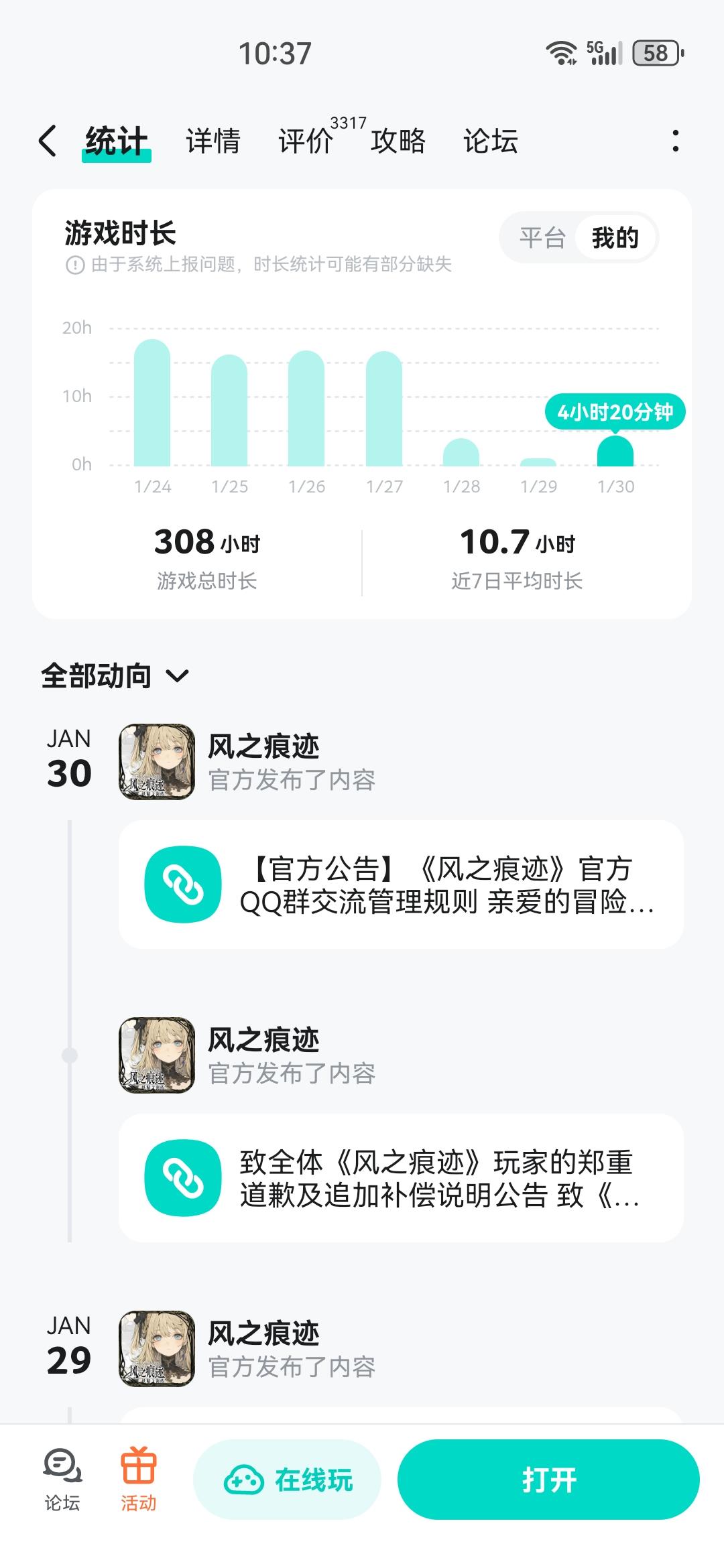
Task: Tap the 风之痕迹 game icon under JAN 30
Action: 157,761
